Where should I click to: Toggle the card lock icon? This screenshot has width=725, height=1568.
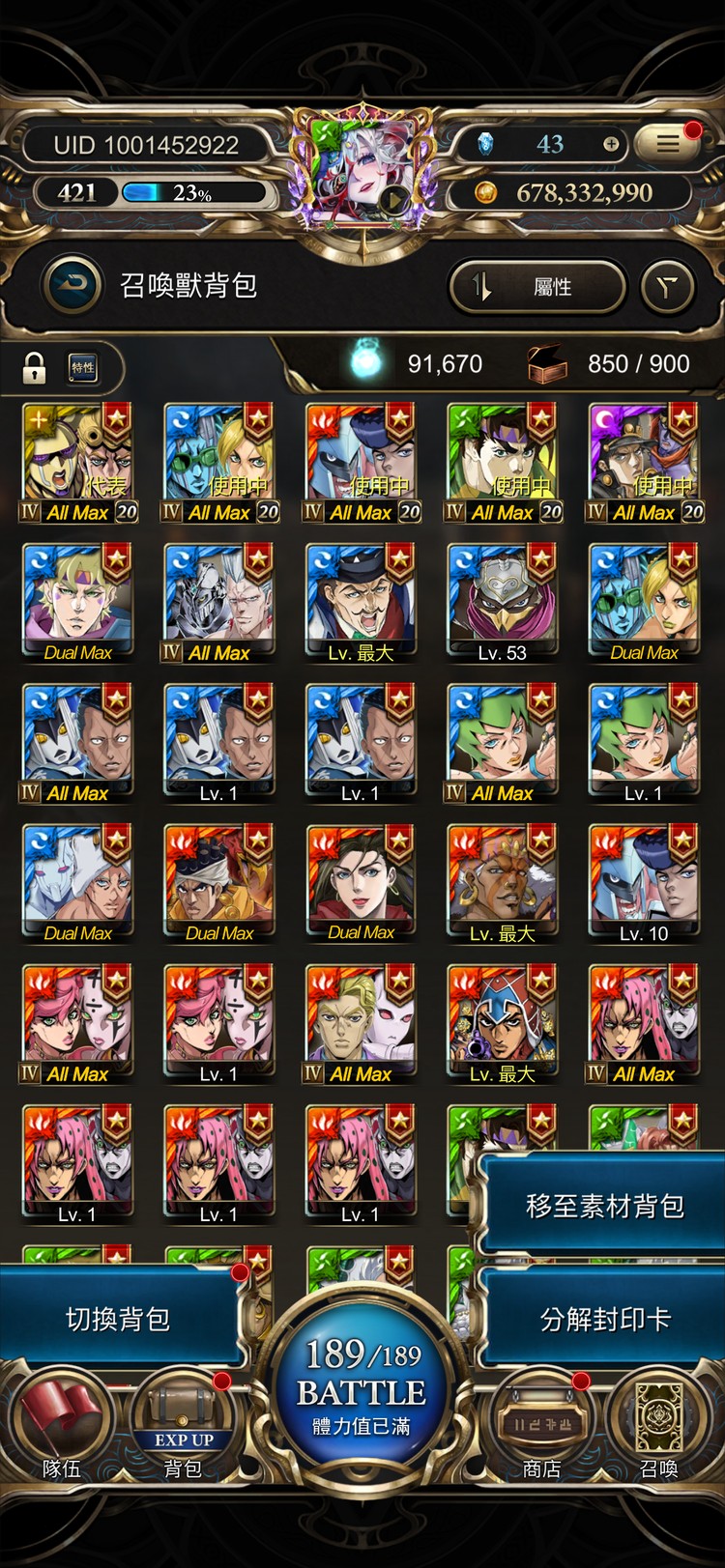(35, 367)
